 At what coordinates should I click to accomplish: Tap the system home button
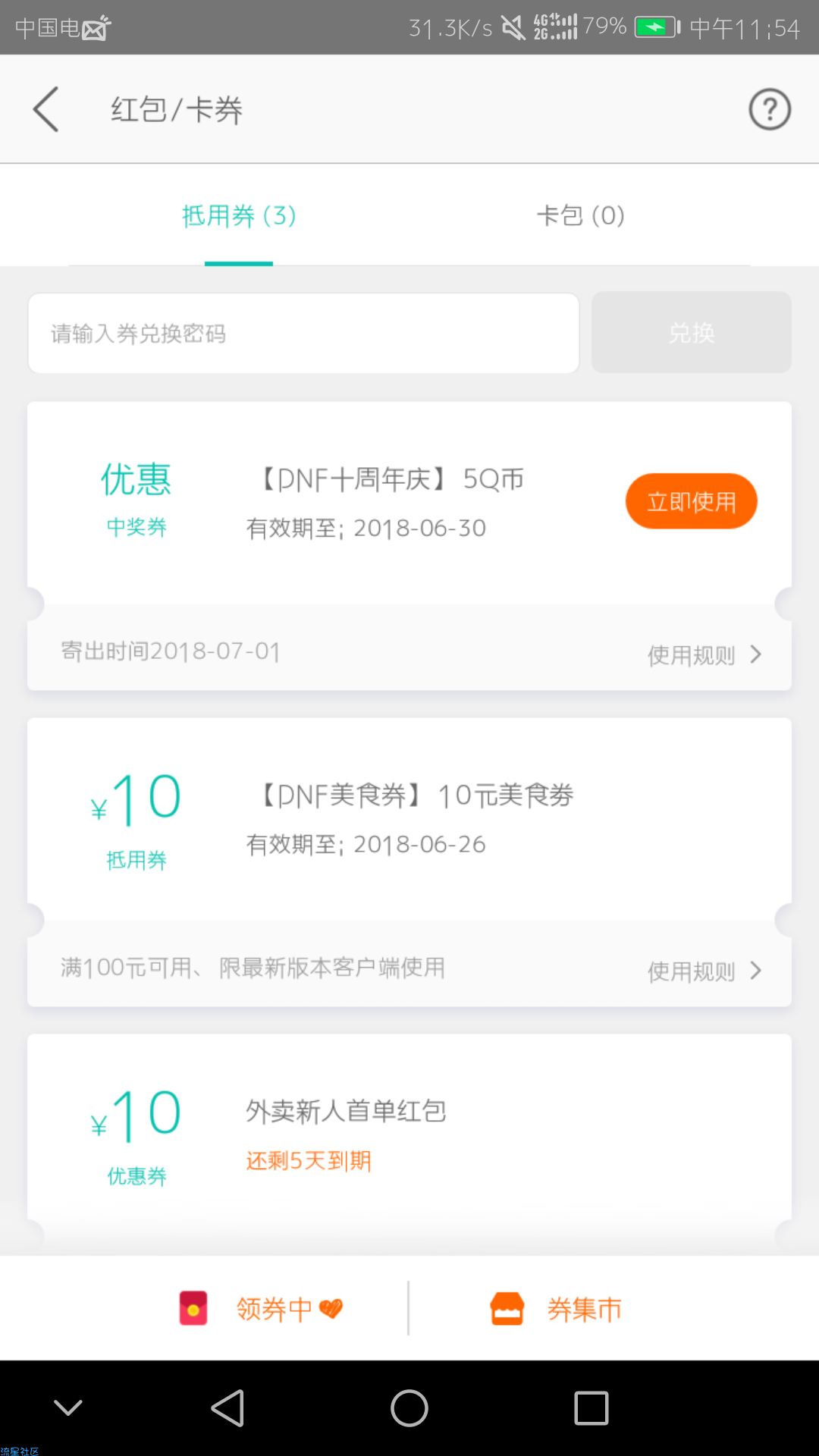click(409, 1408)
